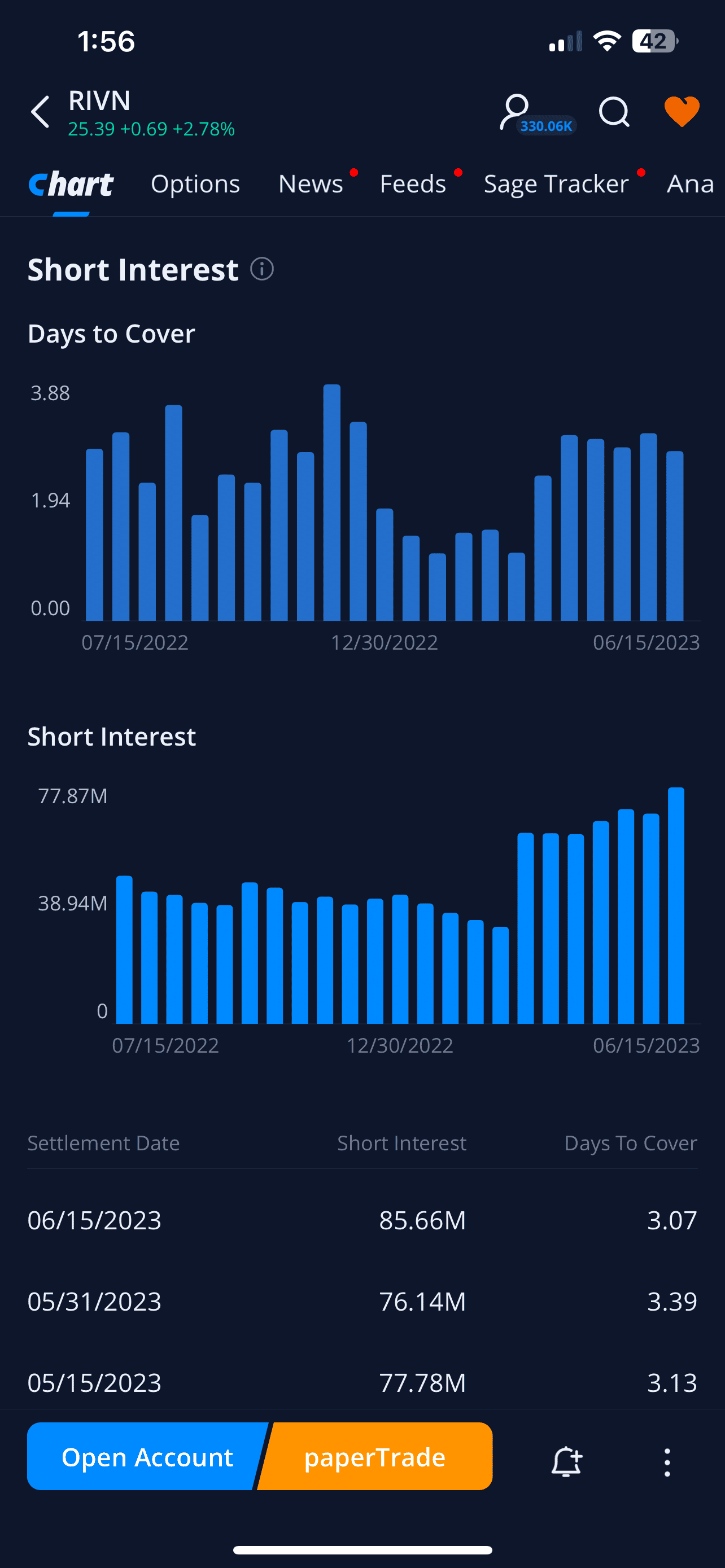Open the three-dot overflow menu
Image resolution: width=725 pixels, height=1568 pixels.
pos(667,1462)
